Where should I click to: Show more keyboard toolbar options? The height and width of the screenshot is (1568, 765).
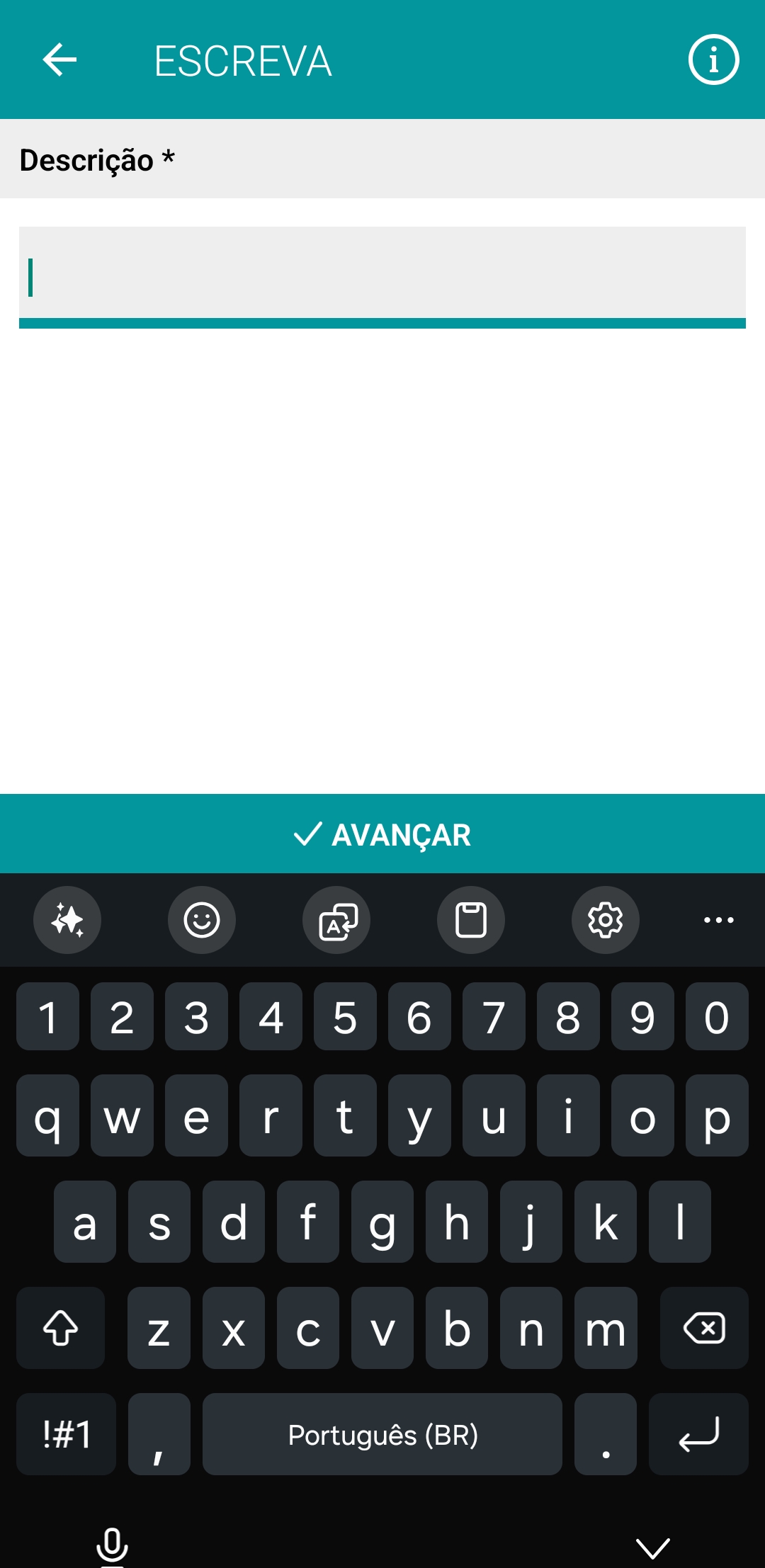coord(718,920)
